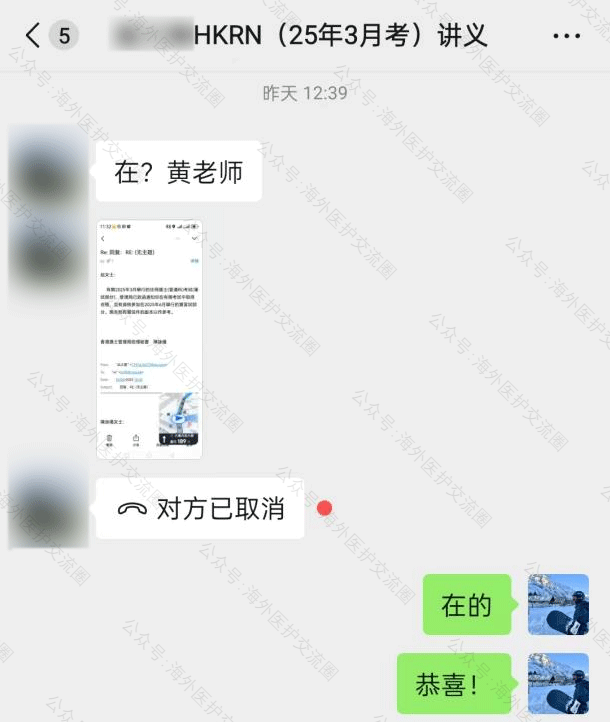Go back to the chat list
610x722 pixels.
[34, 36]
